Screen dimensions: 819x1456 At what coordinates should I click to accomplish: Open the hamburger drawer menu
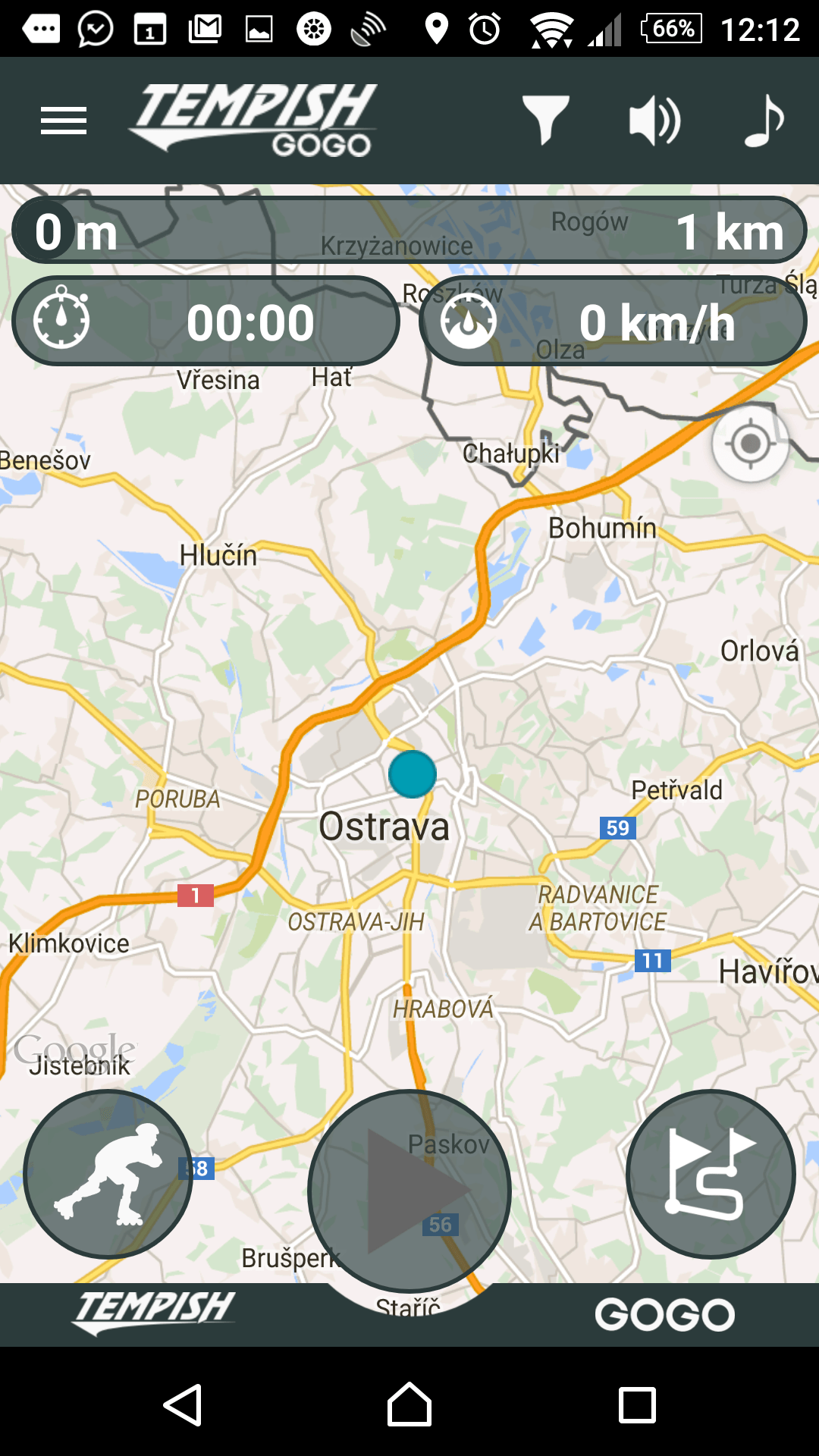(x=64, y=121)
